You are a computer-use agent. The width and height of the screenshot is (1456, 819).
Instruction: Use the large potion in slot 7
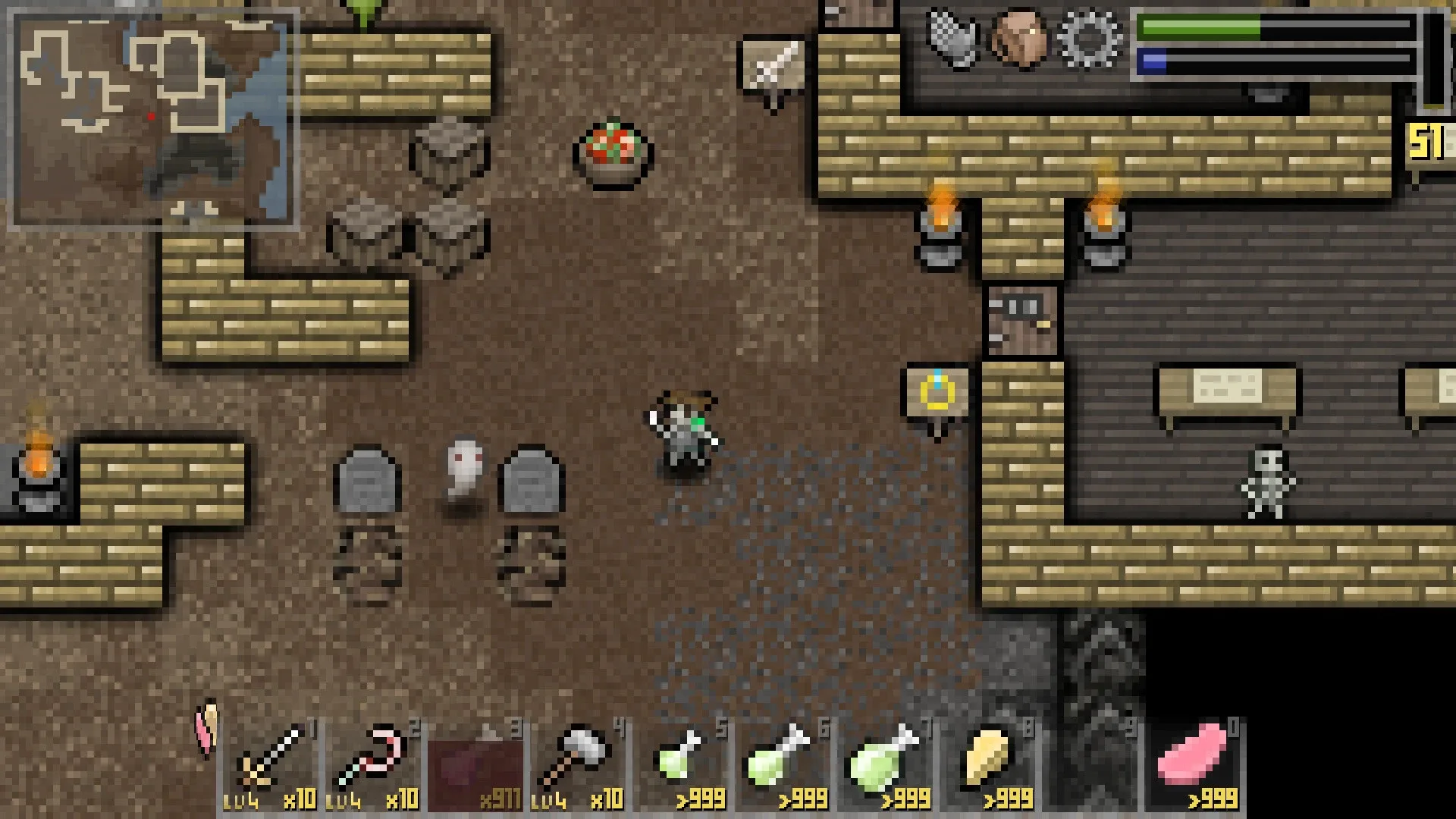coord(885,764)
